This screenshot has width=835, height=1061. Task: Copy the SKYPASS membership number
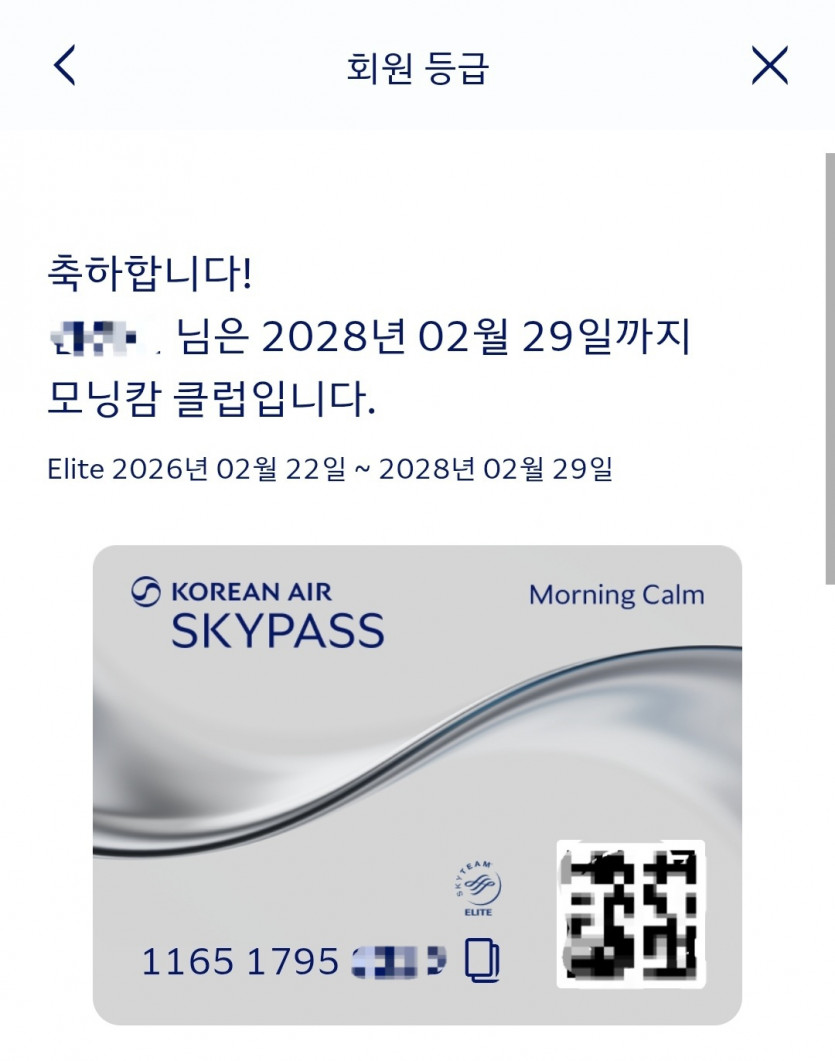click(482, 961)
